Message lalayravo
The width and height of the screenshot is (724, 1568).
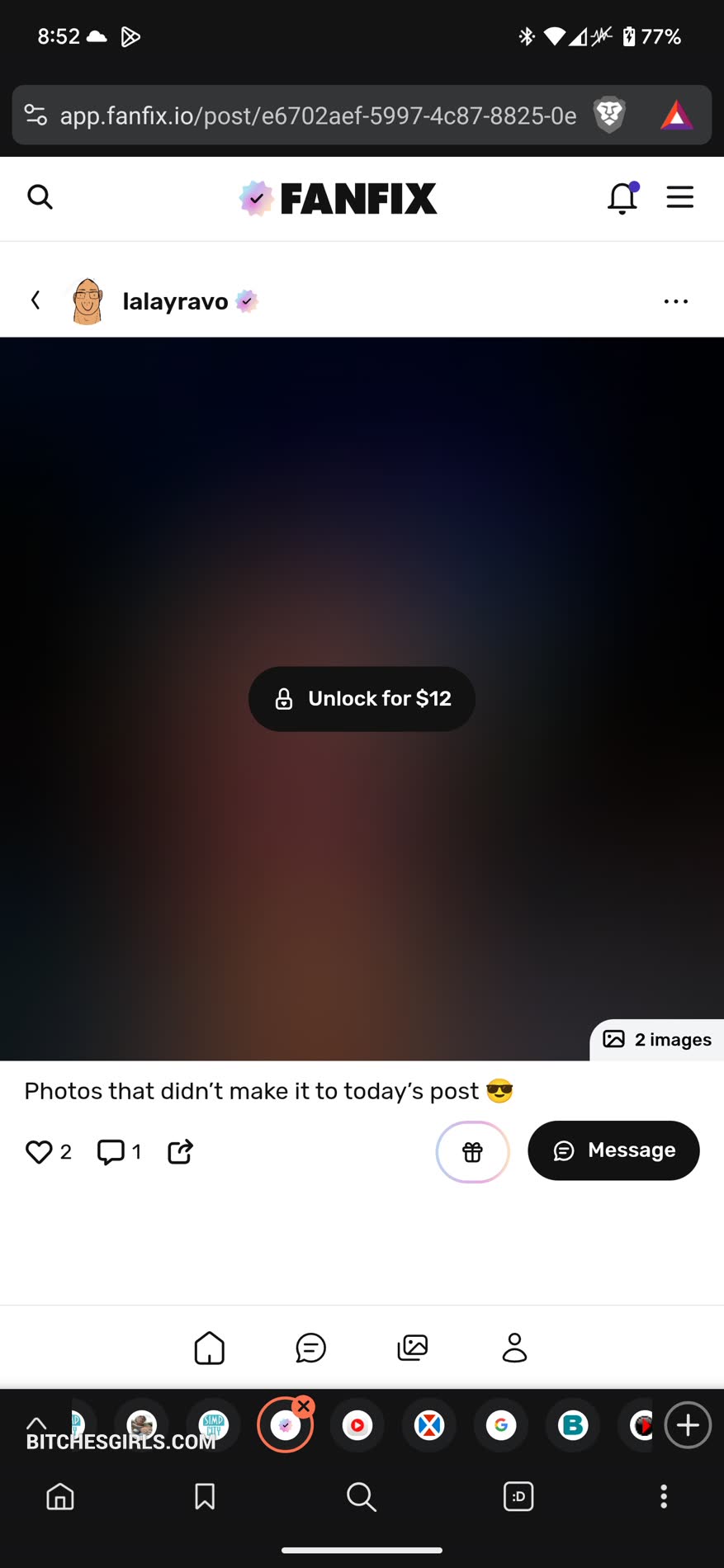(613, 1150)
